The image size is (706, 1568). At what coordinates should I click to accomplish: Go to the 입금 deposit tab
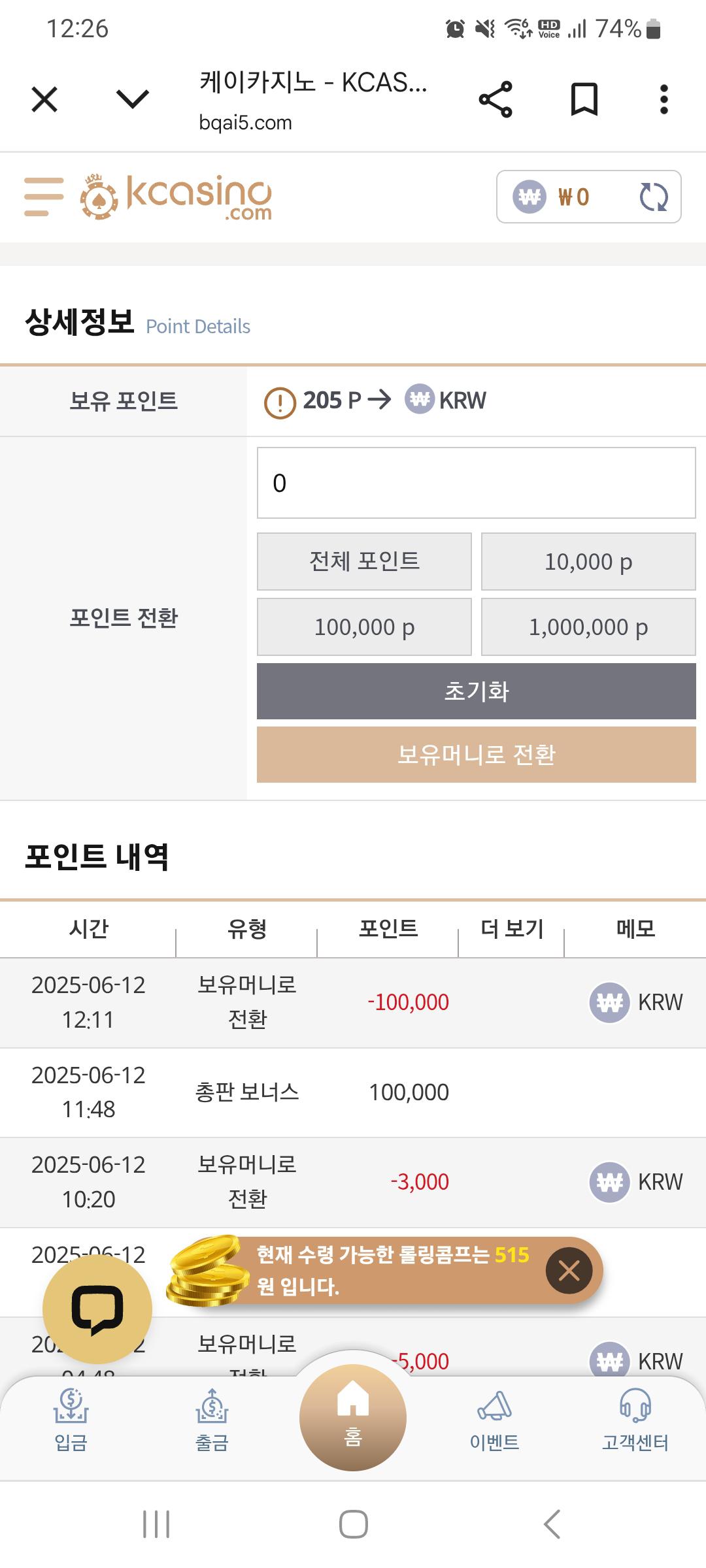(71, 1420)
